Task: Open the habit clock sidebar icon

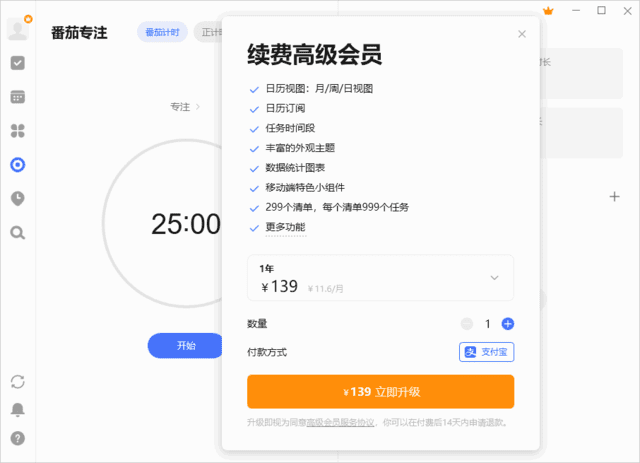Action: coord(18,199)
